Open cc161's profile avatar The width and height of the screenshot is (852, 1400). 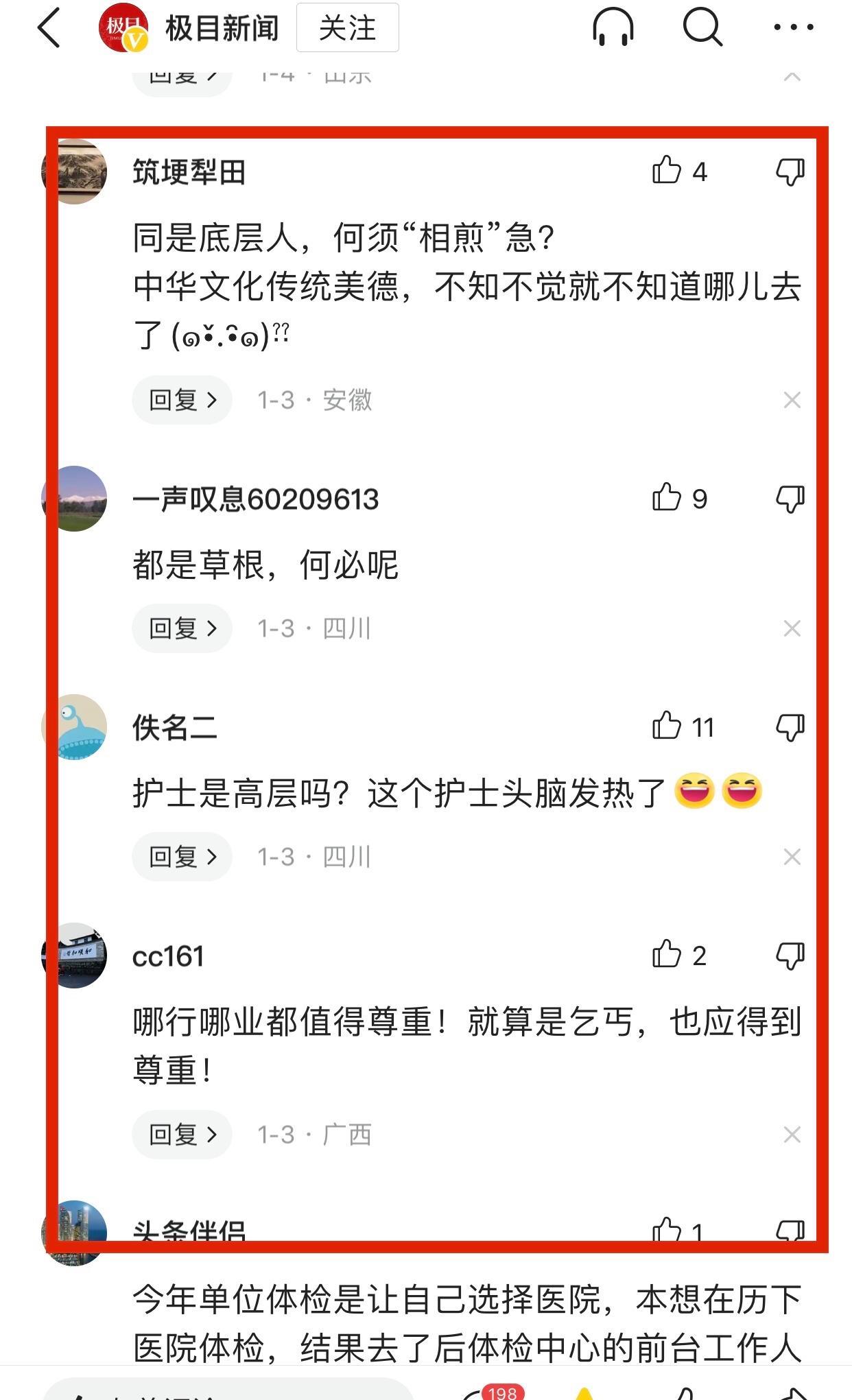click(75, 956)
